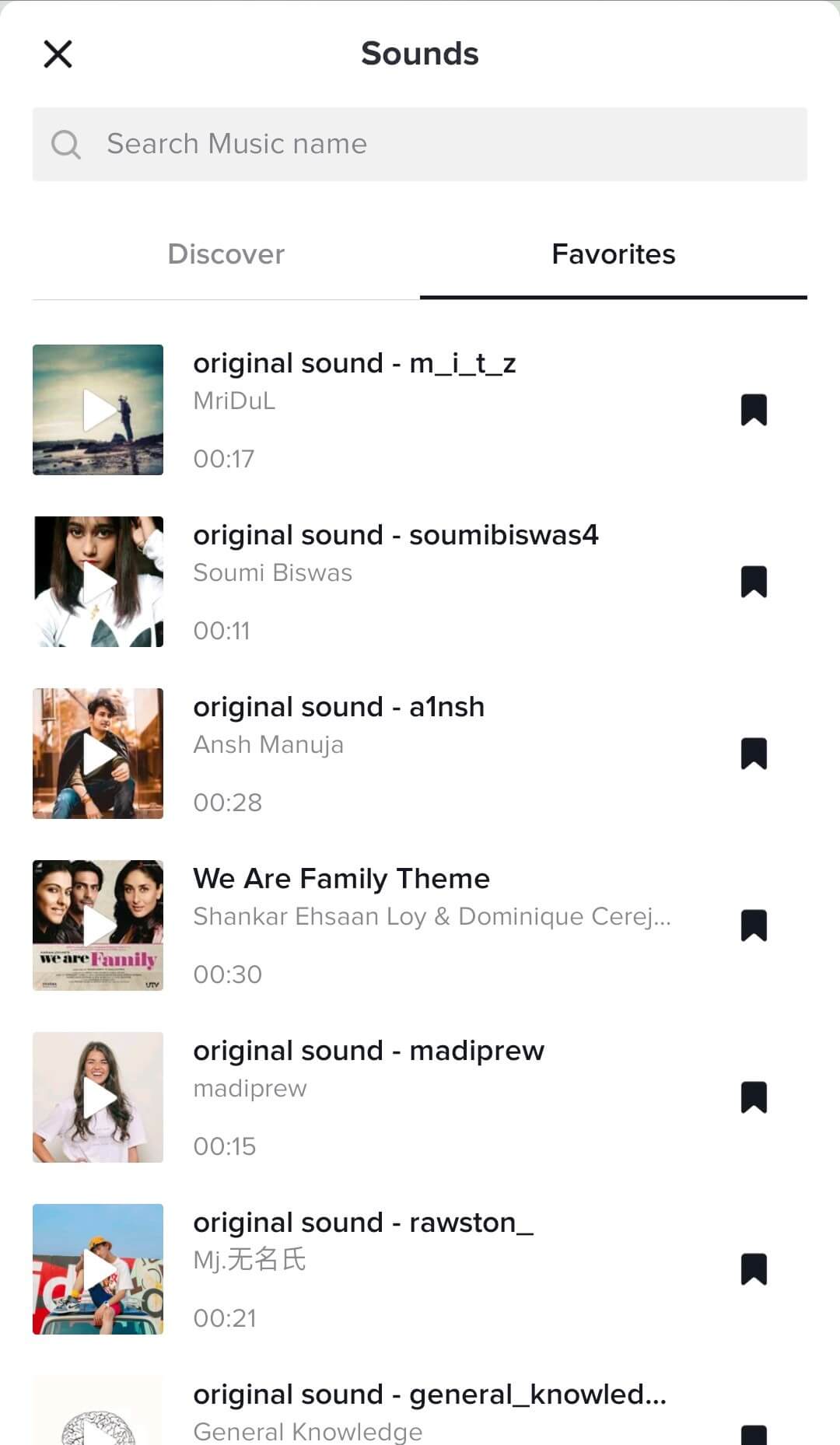Remove m_i_t_z sound from favorites
840x1445 pixels.
click(x=754, y=410)
